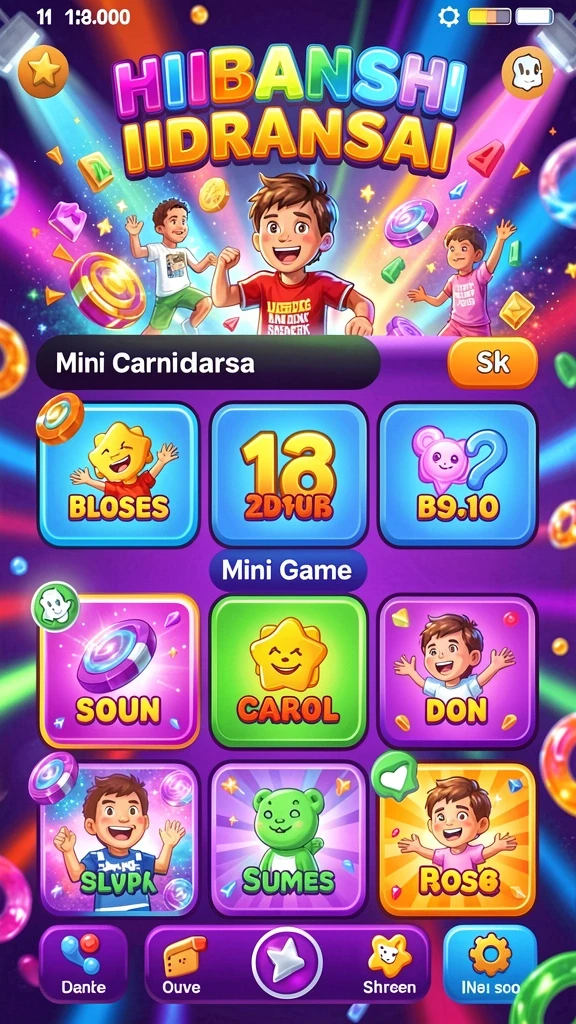This screenshot has height=1024, width=576.
Task: Launch the CAROL mini game
Action: coord(289,671)
